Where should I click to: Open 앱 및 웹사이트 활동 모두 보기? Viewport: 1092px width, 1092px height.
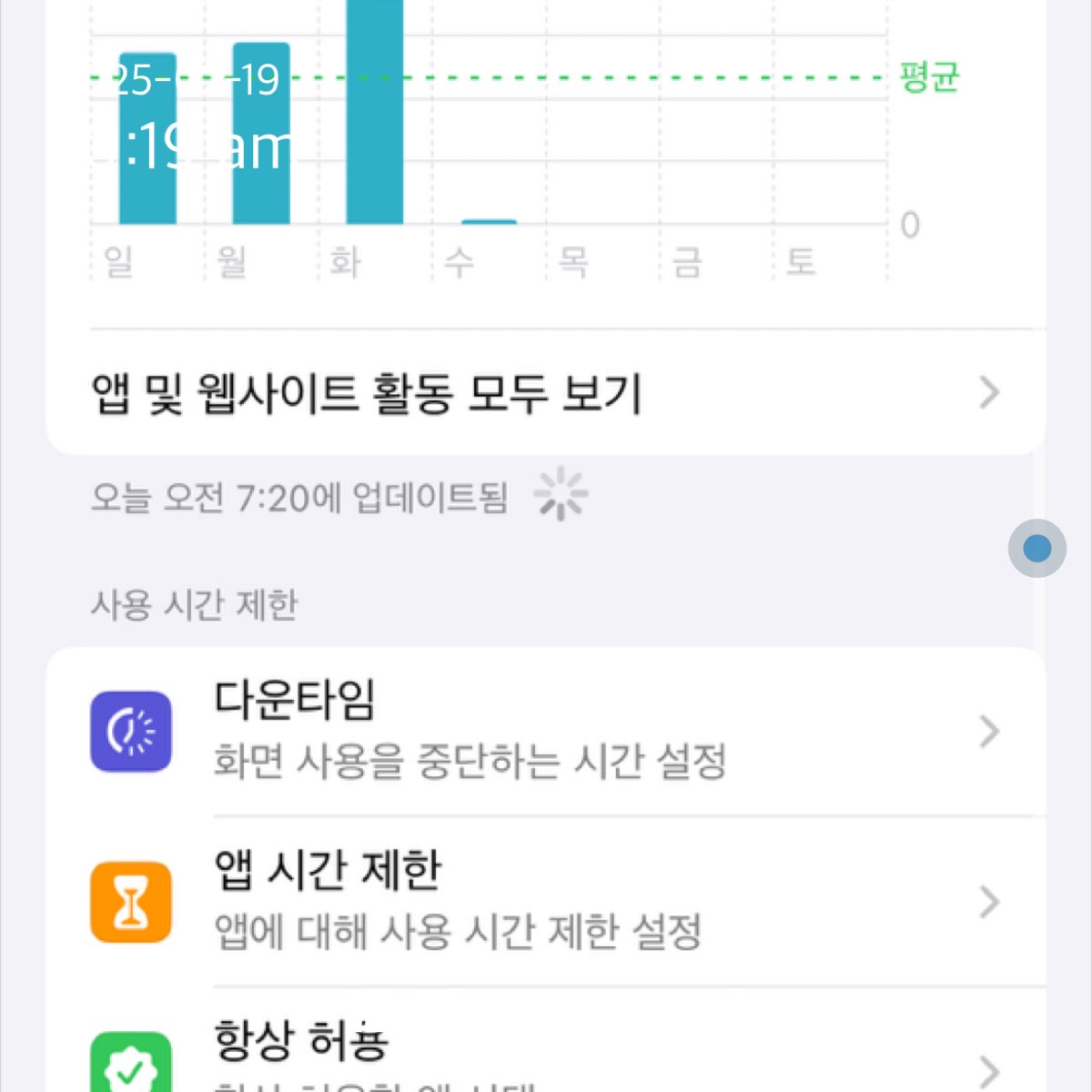tap(546, 393)
